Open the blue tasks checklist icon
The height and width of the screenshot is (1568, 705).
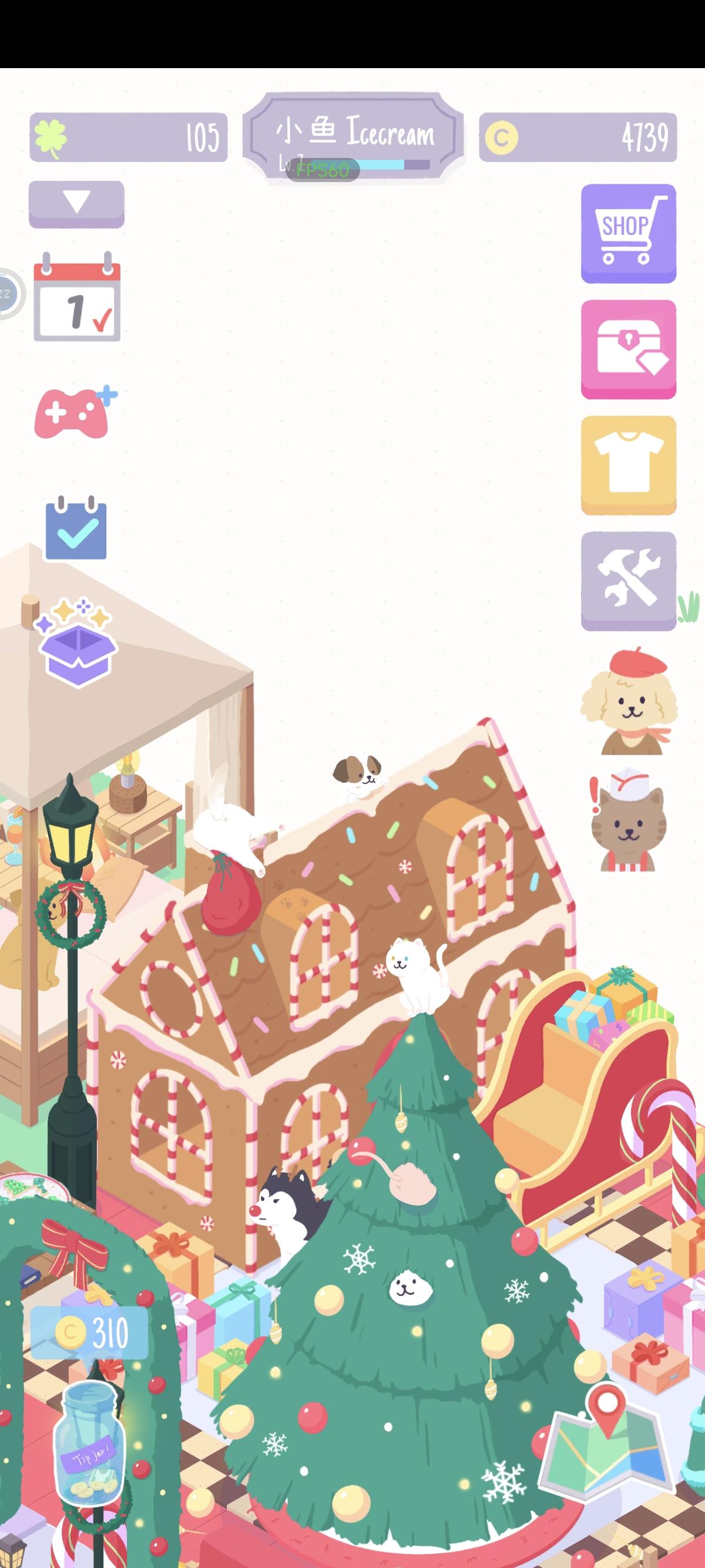point(75,529)
